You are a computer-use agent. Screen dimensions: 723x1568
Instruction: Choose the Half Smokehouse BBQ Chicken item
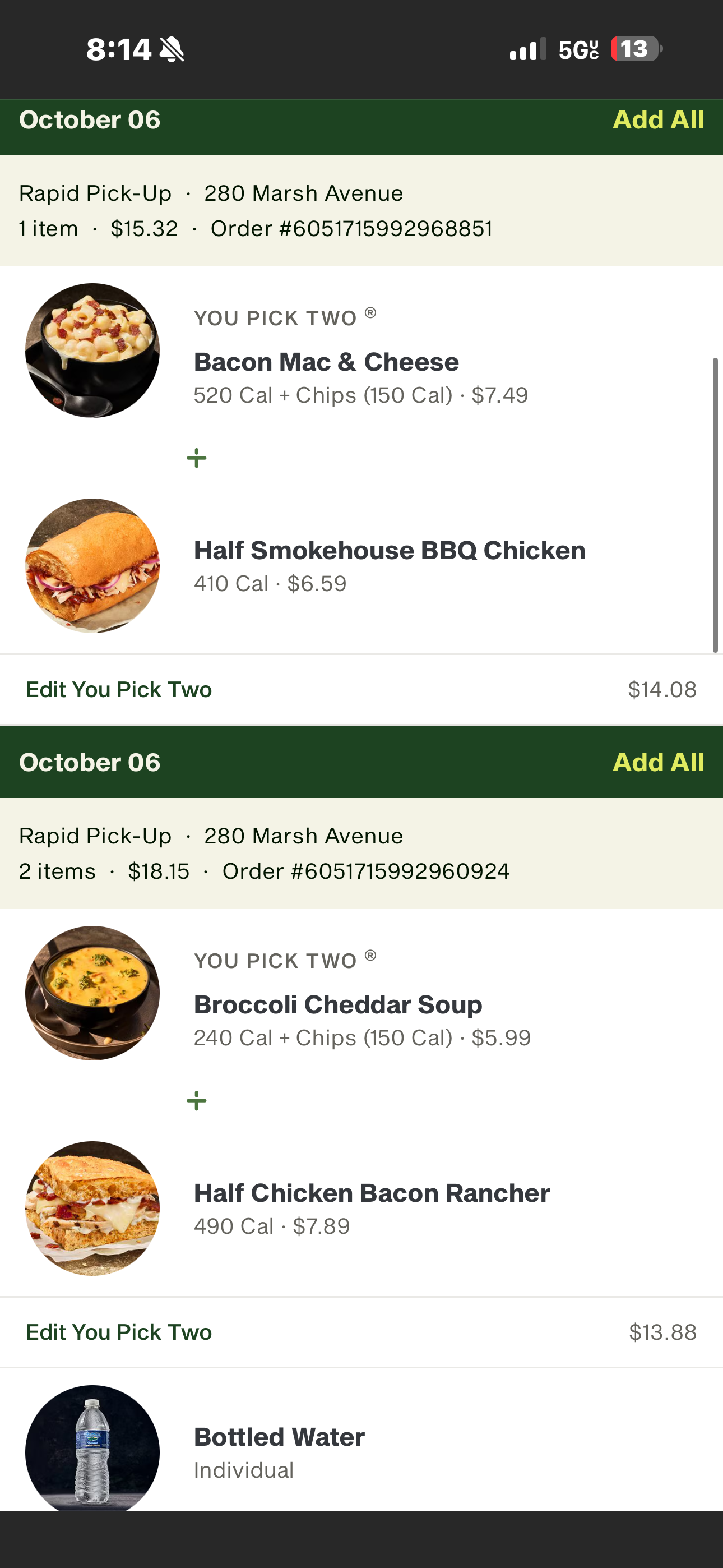click(x=389, y=551)
